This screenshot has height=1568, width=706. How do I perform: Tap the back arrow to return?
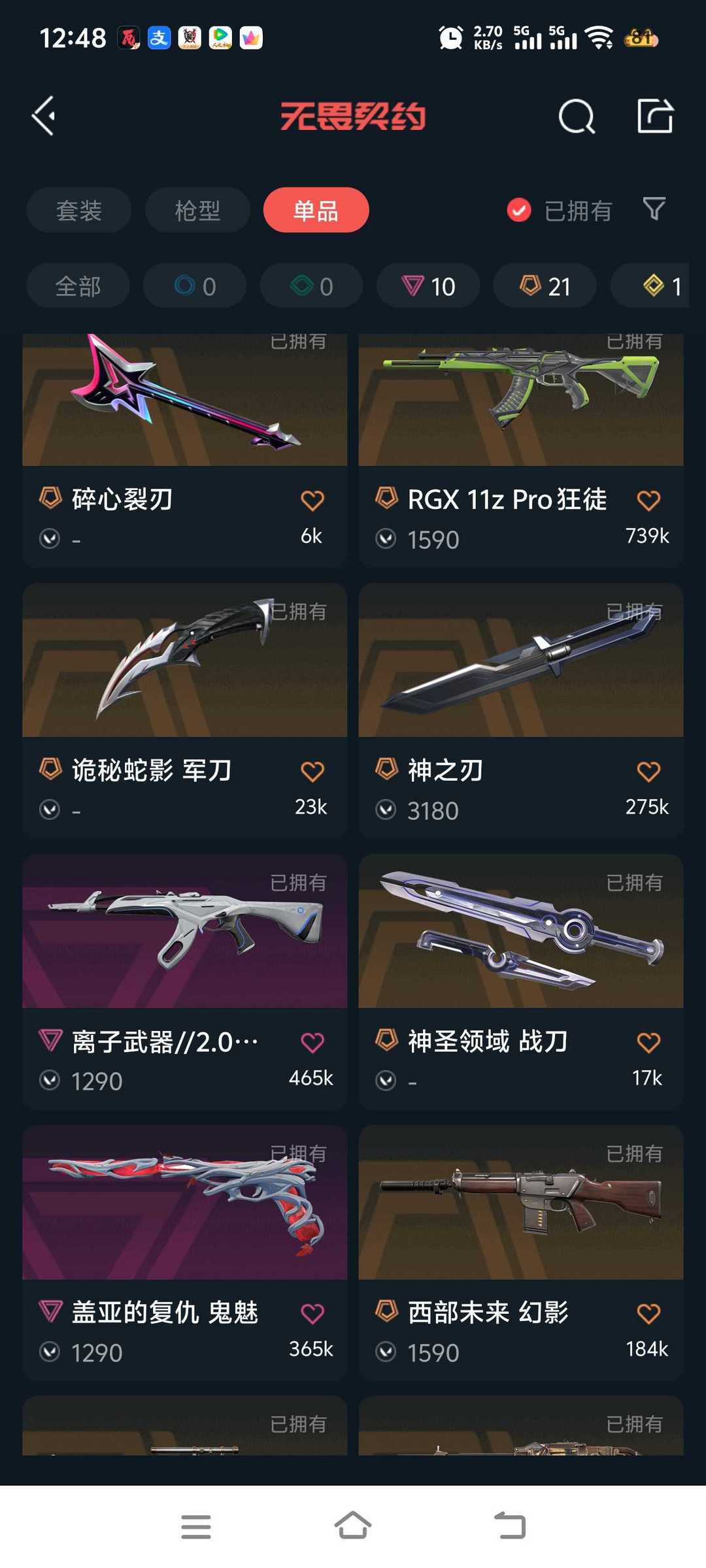[x=43, y=114]
